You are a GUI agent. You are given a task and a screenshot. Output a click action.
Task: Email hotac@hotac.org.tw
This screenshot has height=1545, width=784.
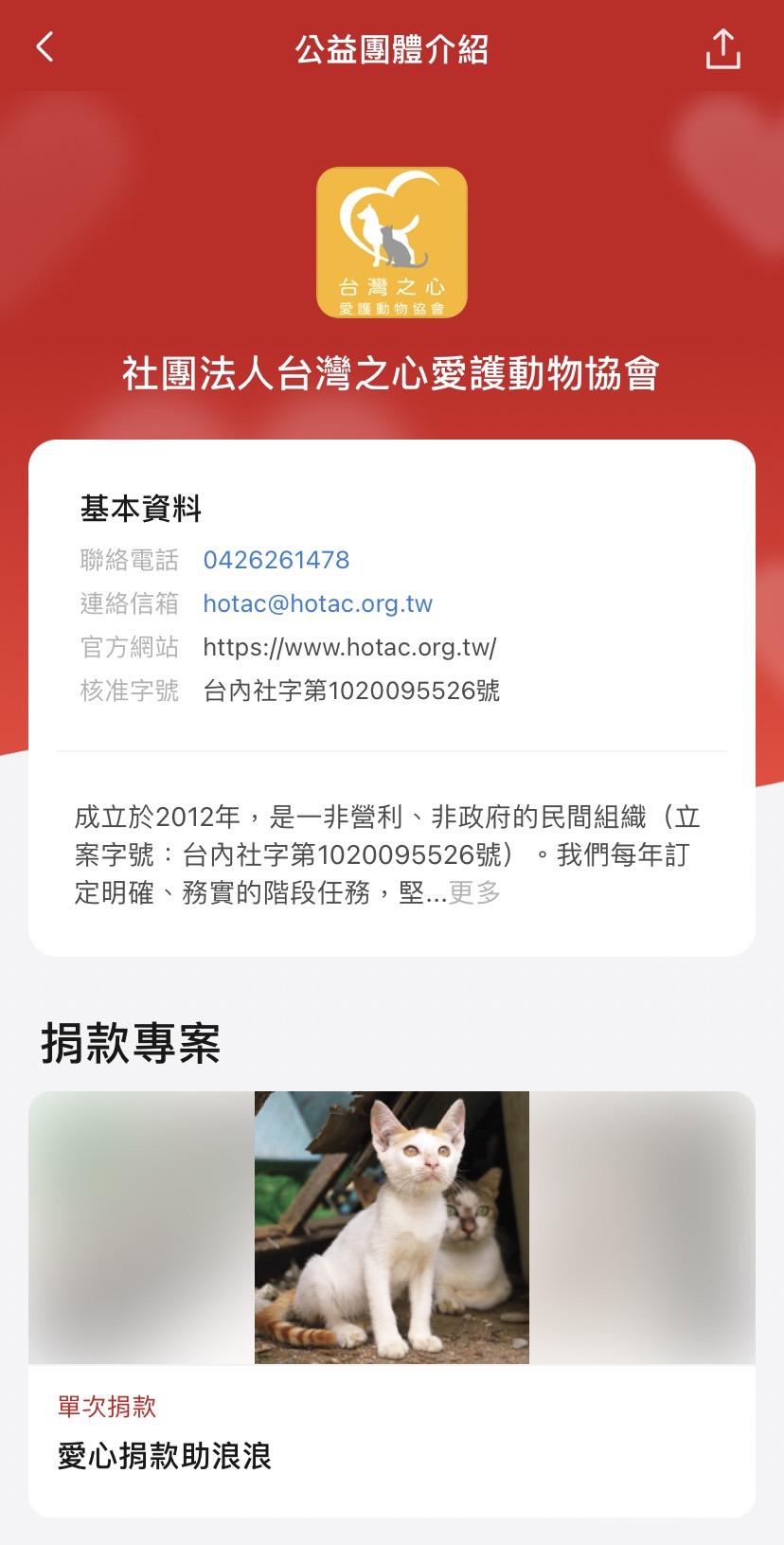[x=317, y=603]
